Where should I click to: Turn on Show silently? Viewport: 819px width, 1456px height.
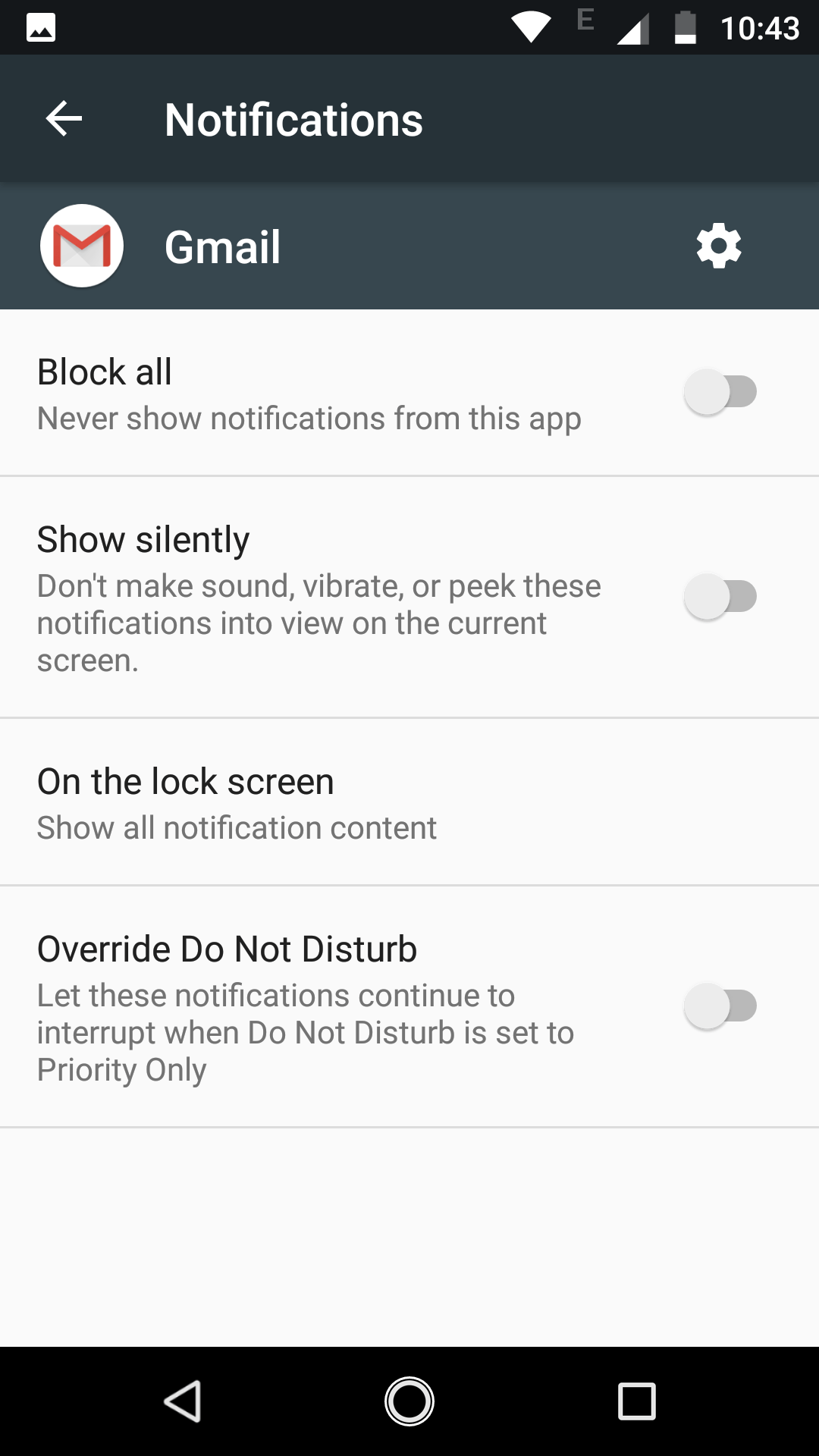pos(720,597)
